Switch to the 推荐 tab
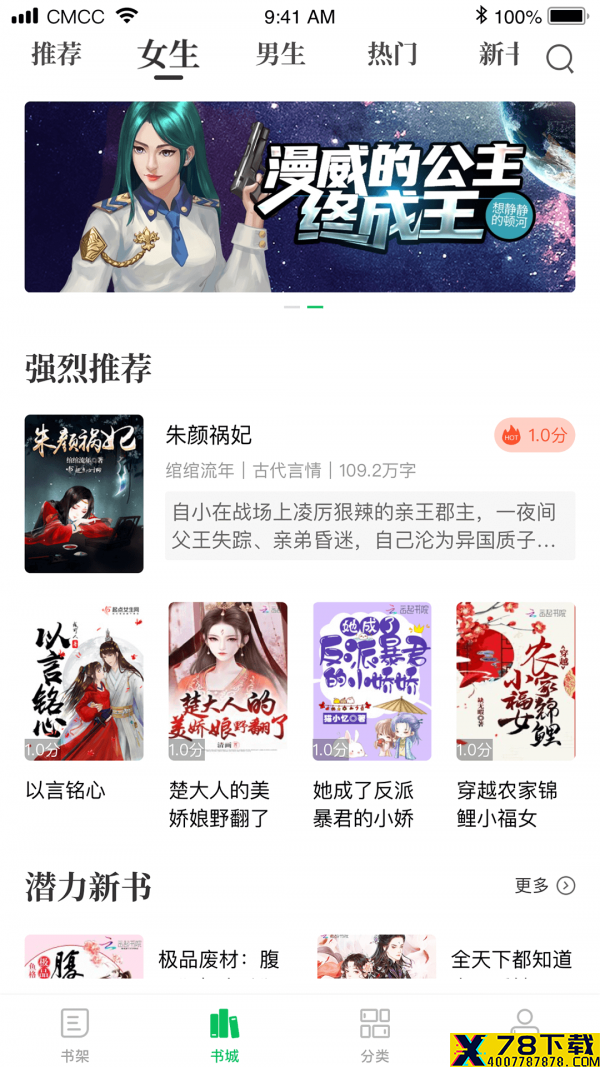600x1067 pixels. [x=56, y=54]
